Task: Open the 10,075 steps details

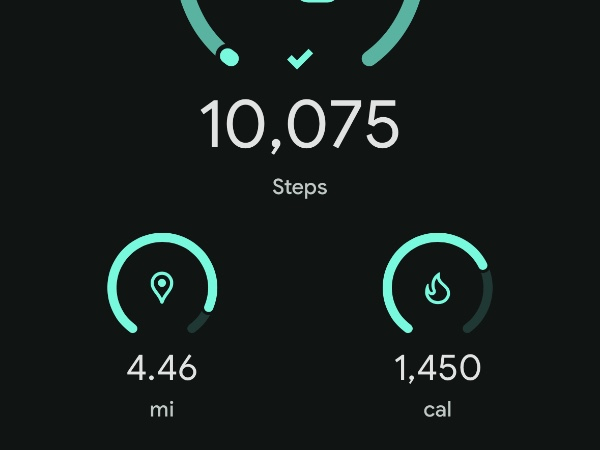Action: 300,126
